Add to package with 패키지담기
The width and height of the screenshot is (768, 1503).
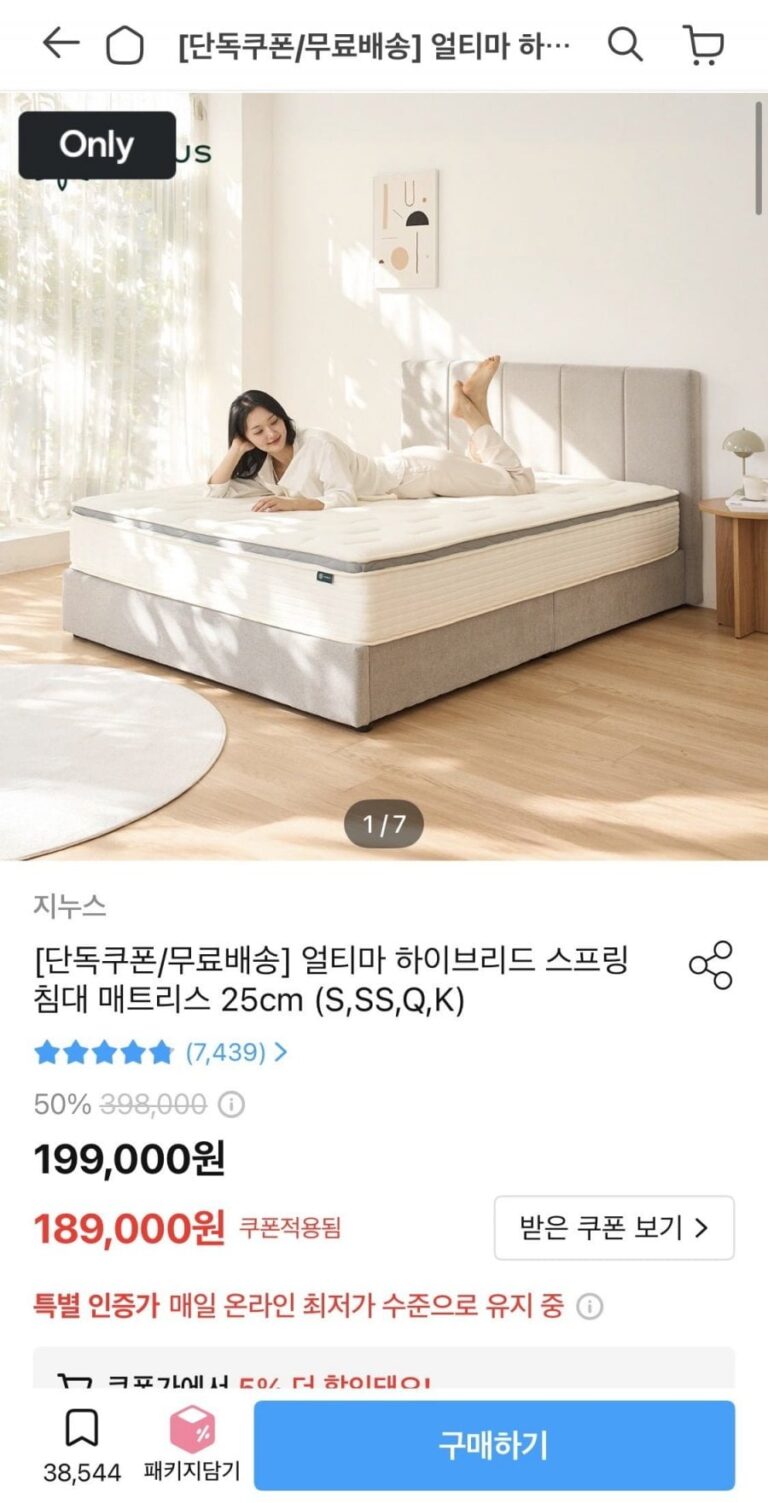190,1444
